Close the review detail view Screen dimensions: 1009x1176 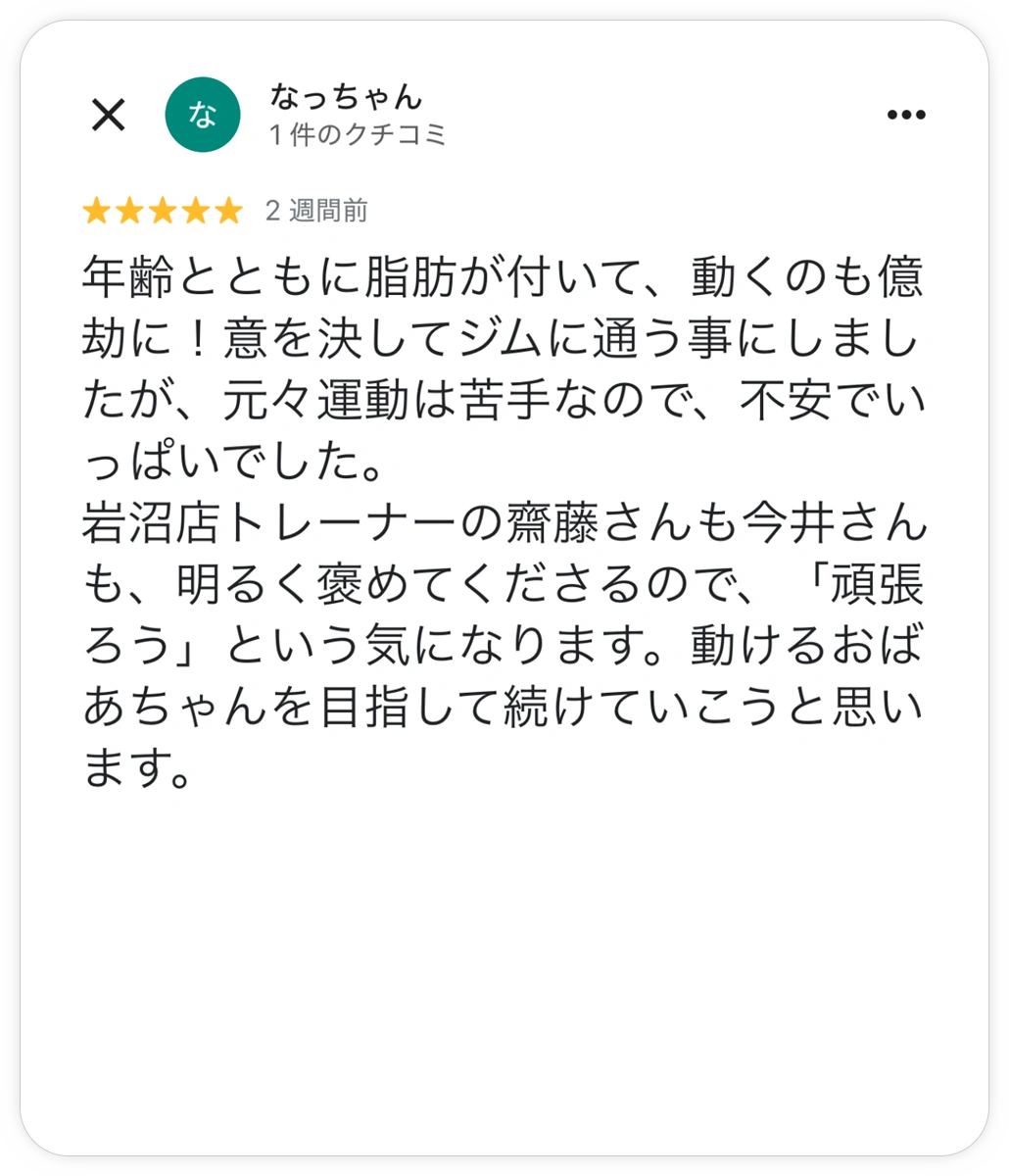(108, 116)
